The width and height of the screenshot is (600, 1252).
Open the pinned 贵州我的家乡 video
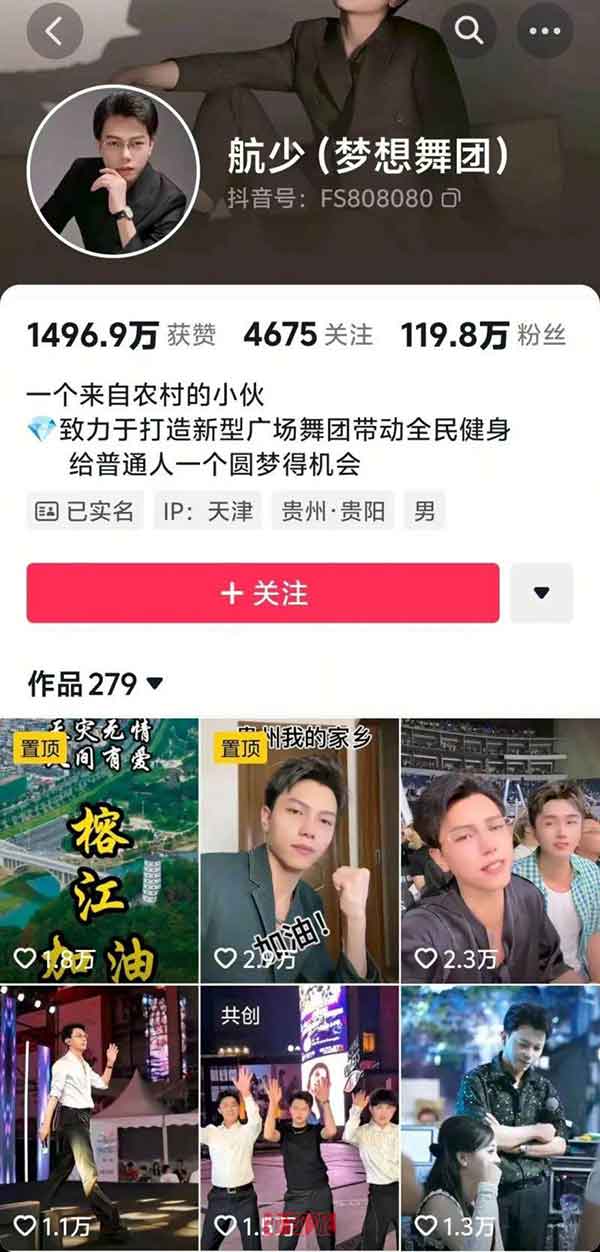[x=299, y=850]
